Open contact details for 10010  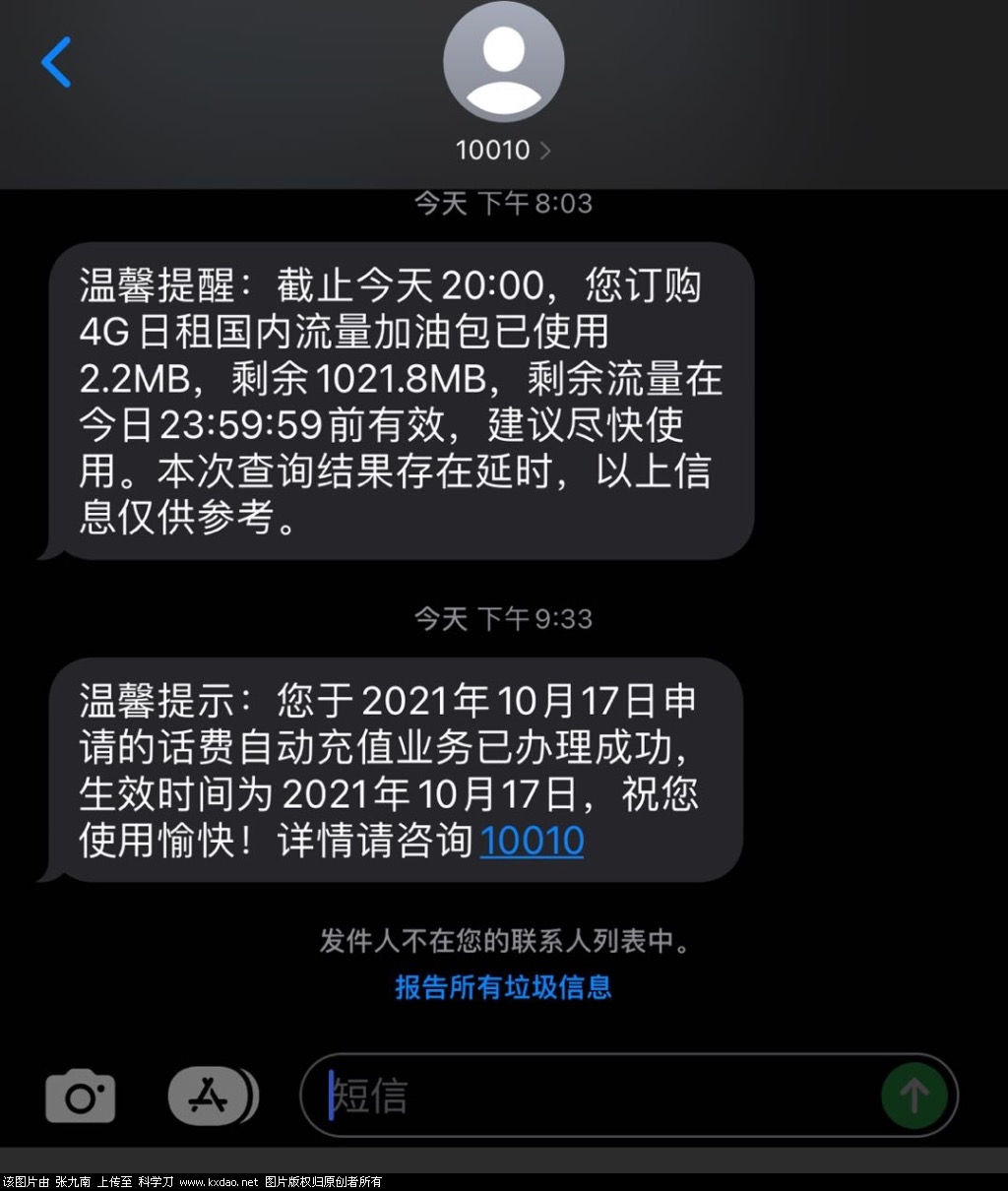503,150
